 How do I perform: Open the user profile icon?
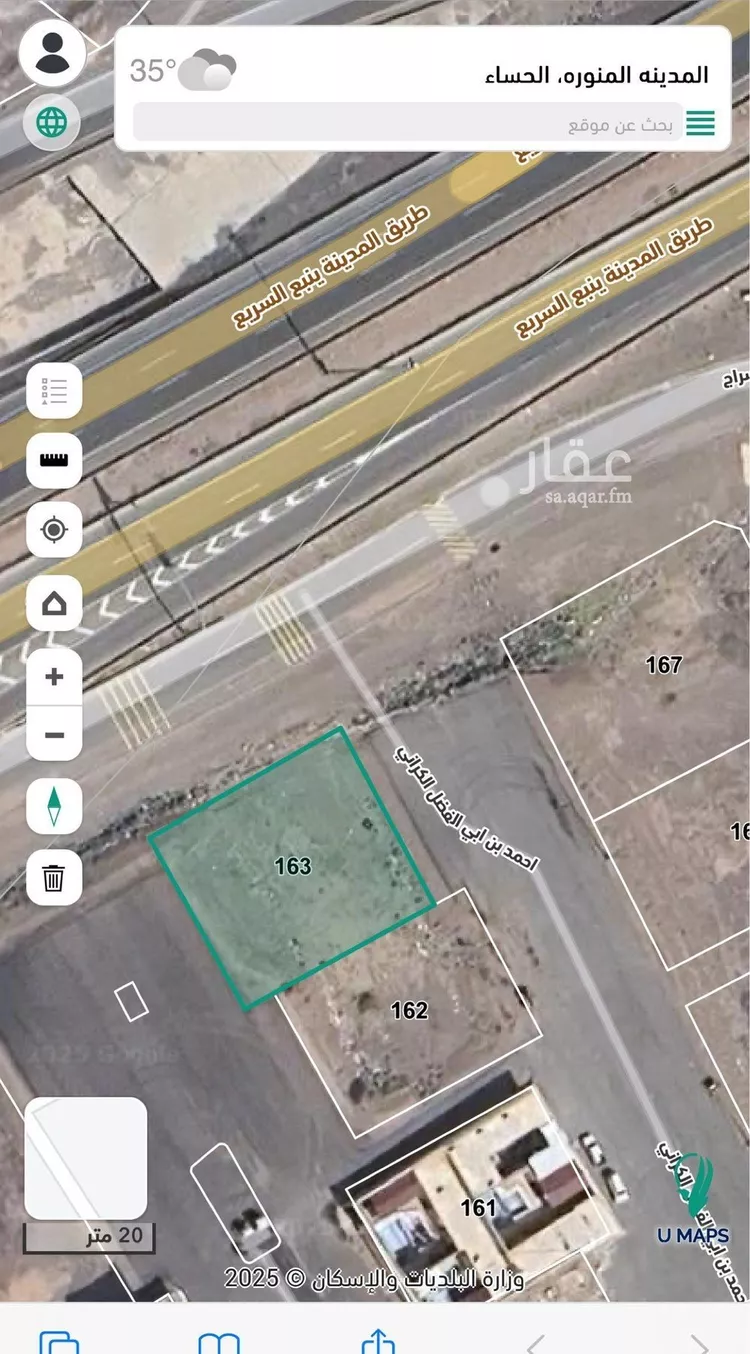[x=52, y=52]
